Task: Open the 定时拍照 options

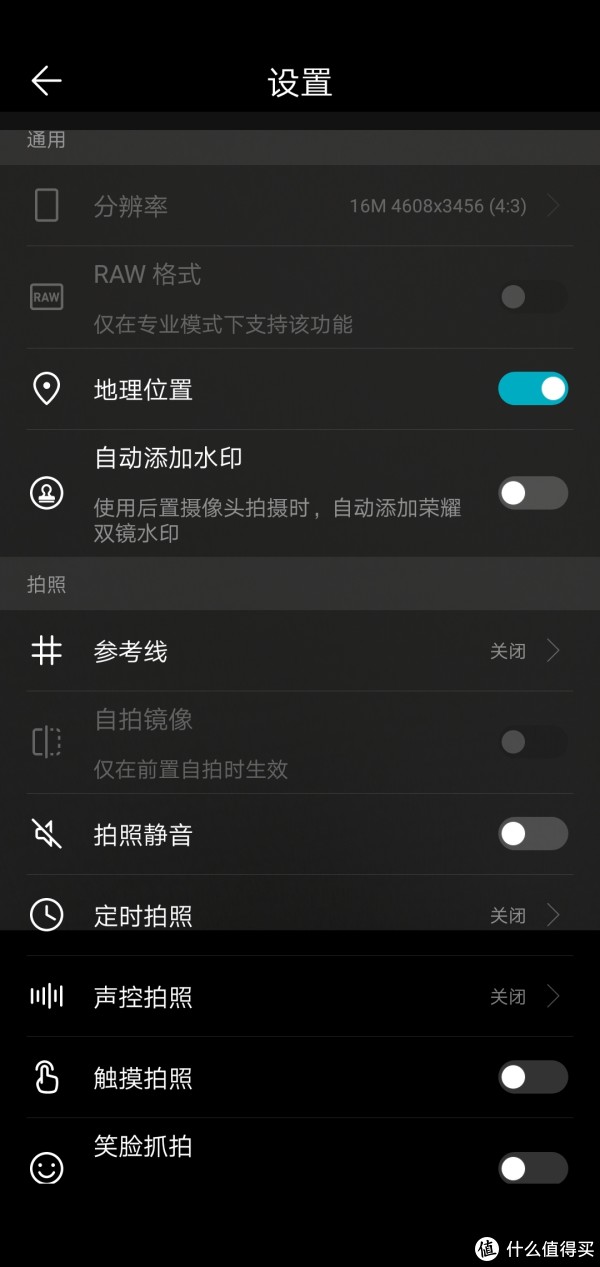Action: pos(300,915)
